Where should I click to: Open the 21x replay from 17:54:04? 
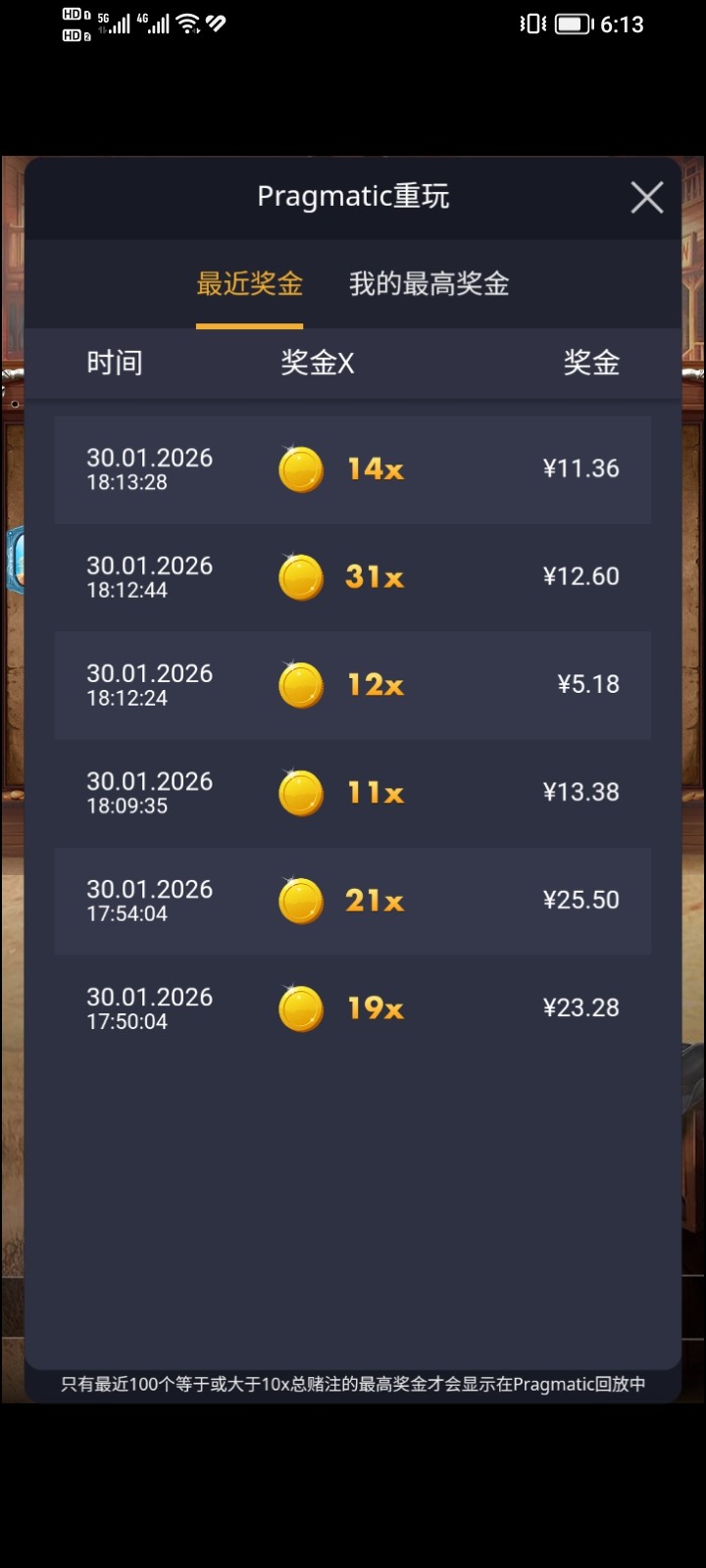pyautogui.click(x=353, y=901)
